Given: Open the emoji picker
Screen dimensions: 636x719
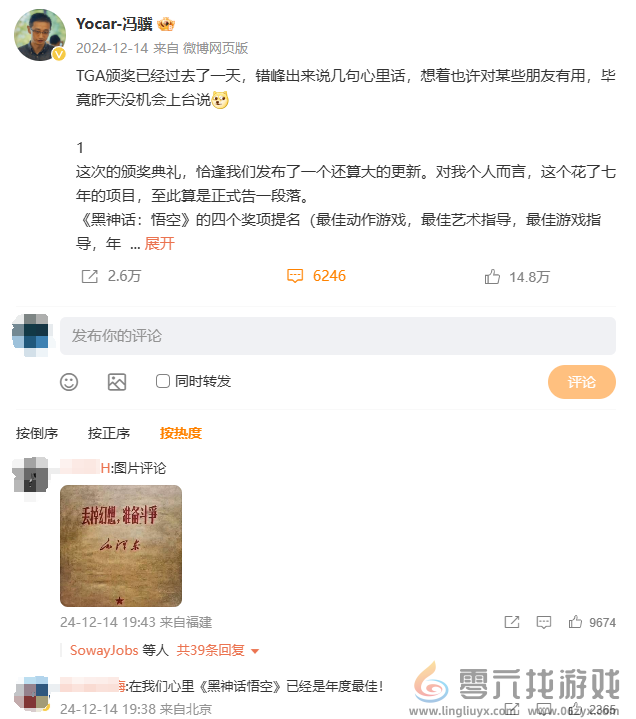Looking at the screenshot, I should pos(69,381).
